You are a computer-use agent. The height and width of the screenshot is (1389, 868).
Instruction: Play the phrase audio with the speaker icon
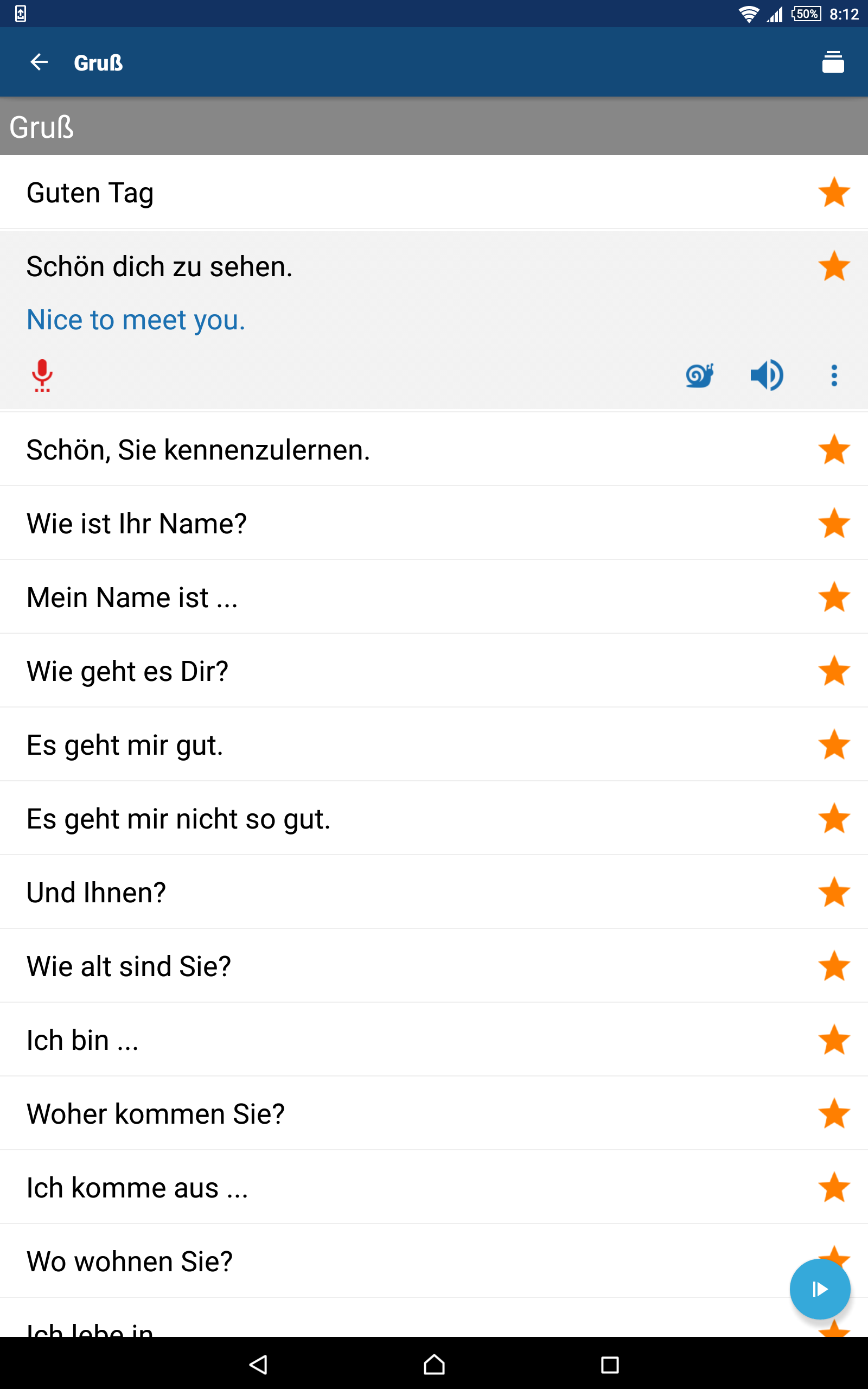click(768, 376)
